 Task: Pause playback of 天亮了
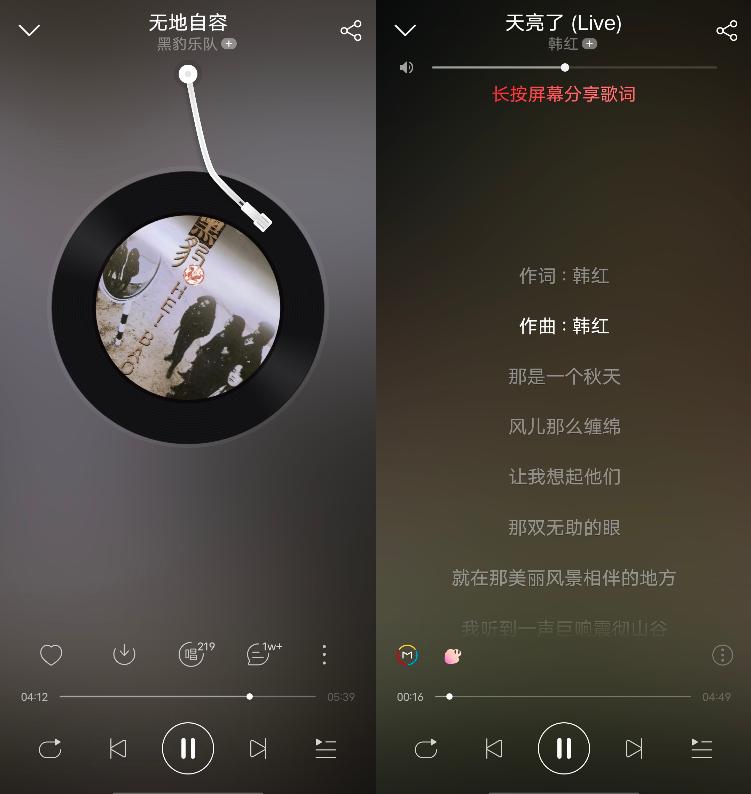pos(564,748)
